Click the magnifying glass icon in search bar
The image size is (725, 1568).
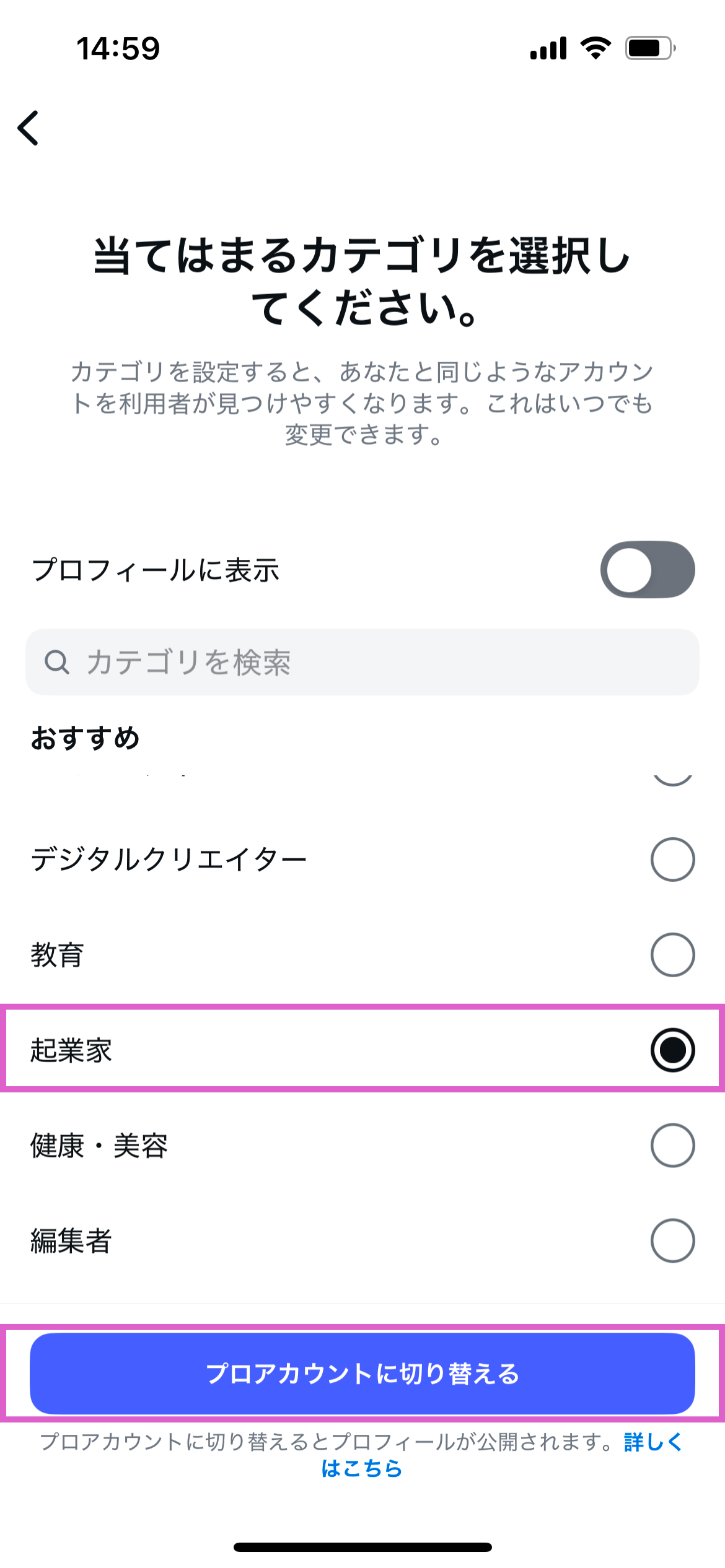point(57,662)
